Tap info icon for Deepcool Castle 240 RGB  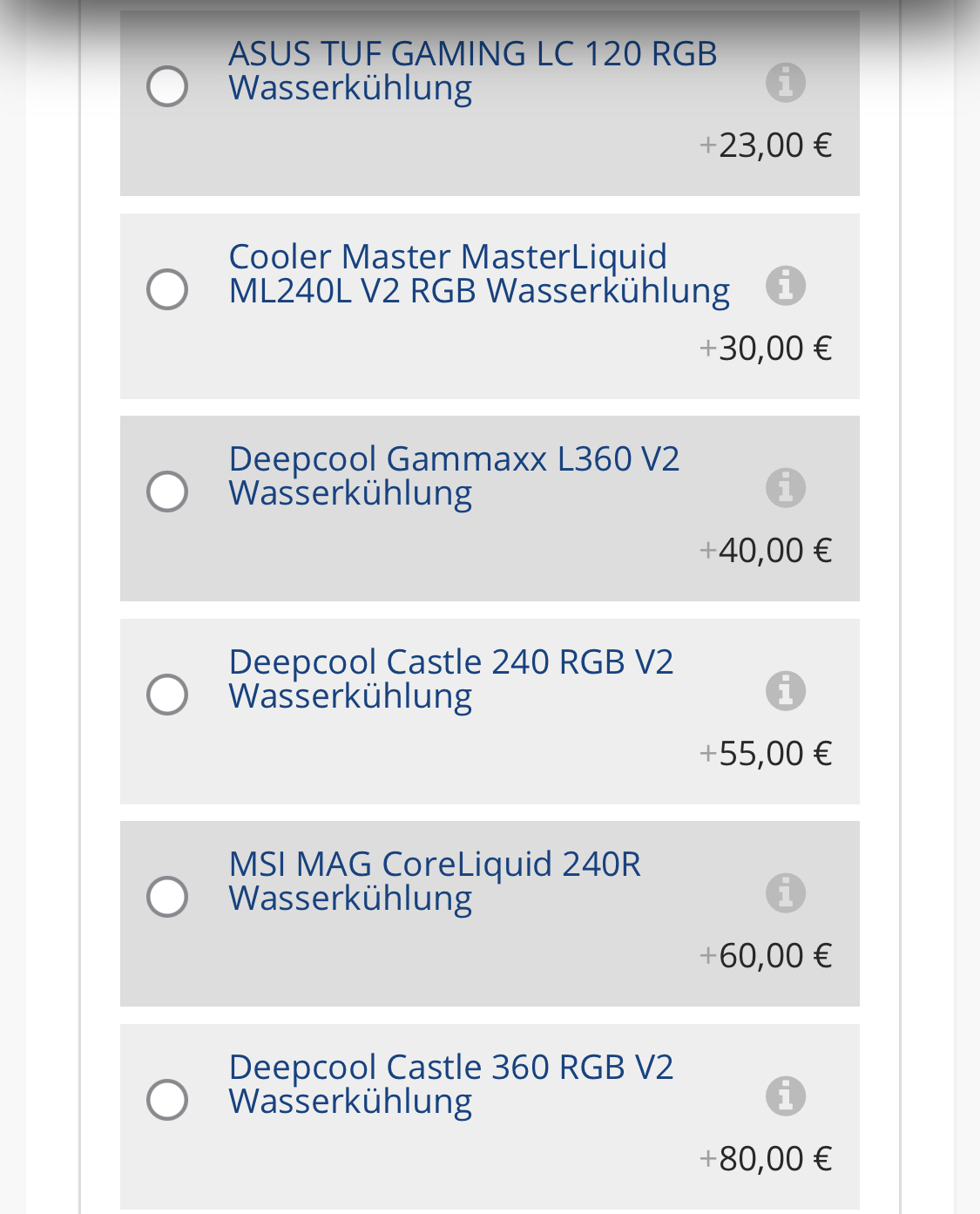786,691
